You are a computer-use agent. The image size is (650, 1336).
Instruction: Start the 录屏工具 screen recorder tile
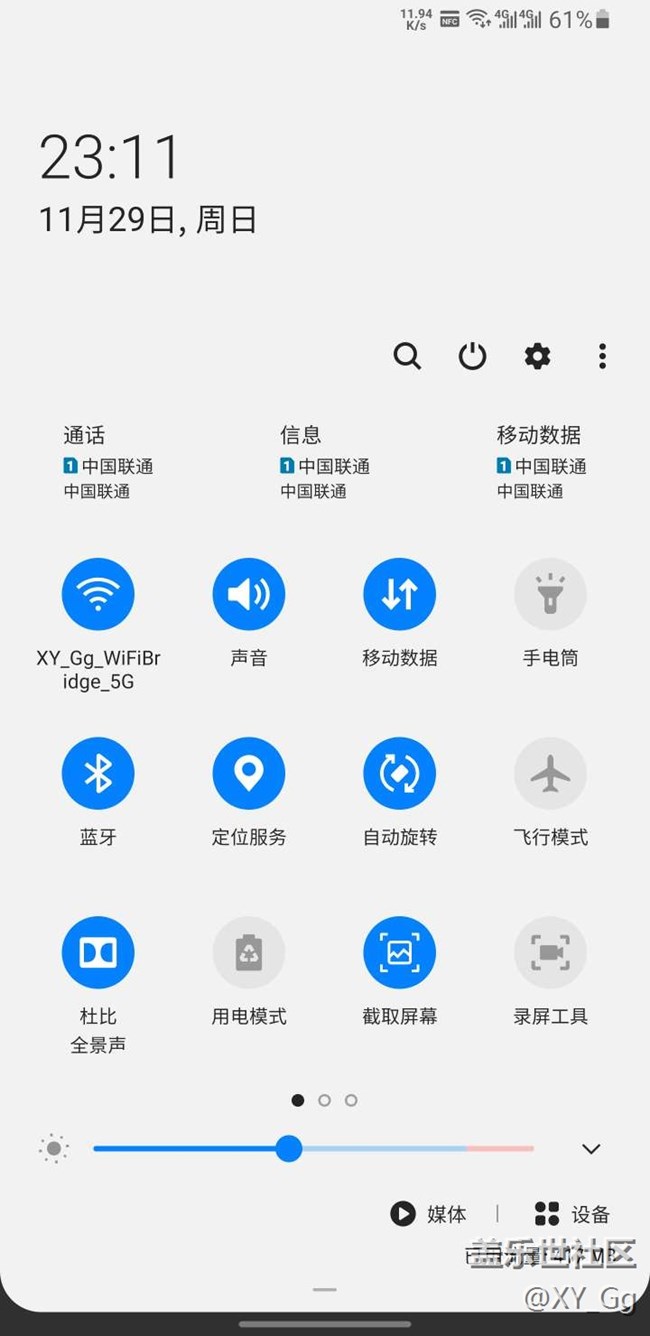(x=550, y=952)
